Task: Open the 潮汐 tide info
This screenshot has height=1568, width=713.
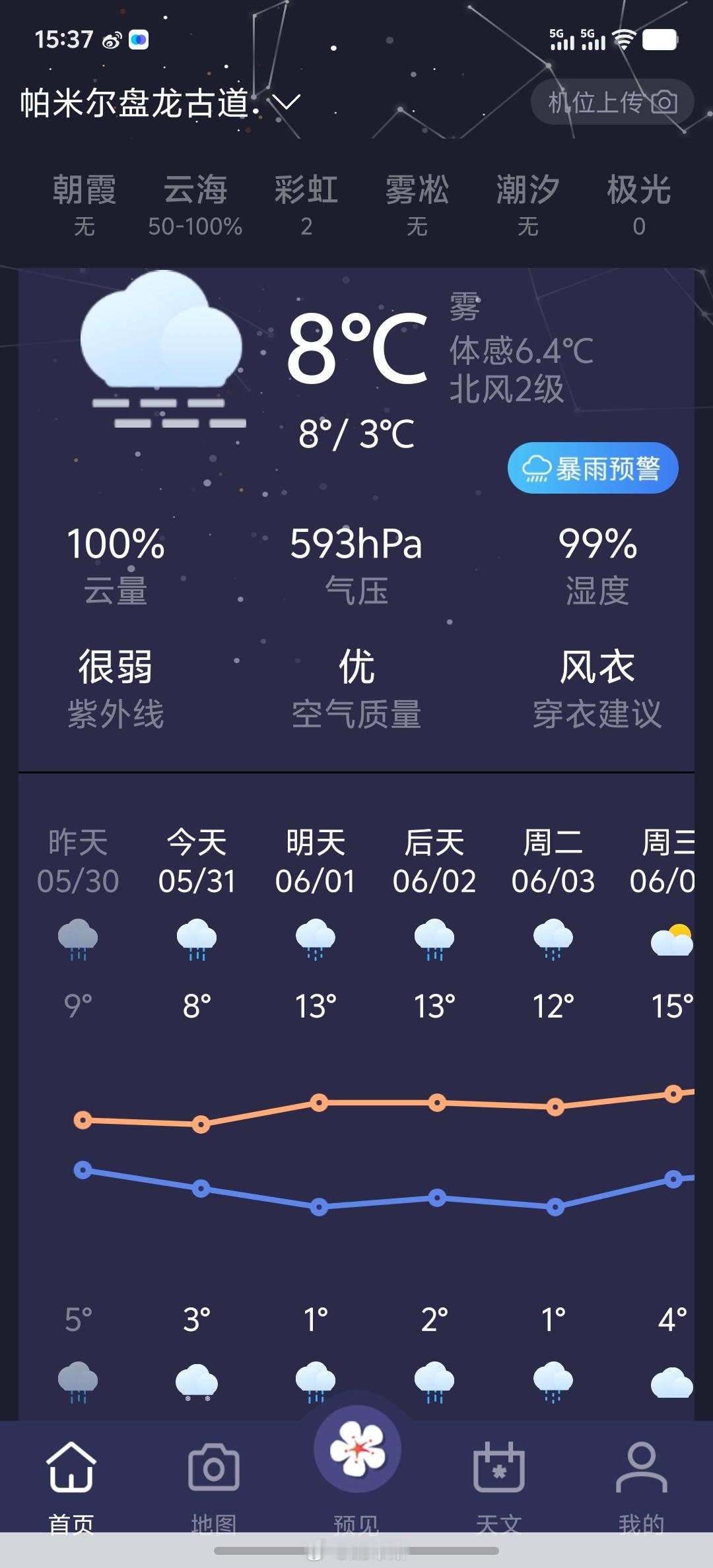Action: pyautogui.click(x=528, y=205)
